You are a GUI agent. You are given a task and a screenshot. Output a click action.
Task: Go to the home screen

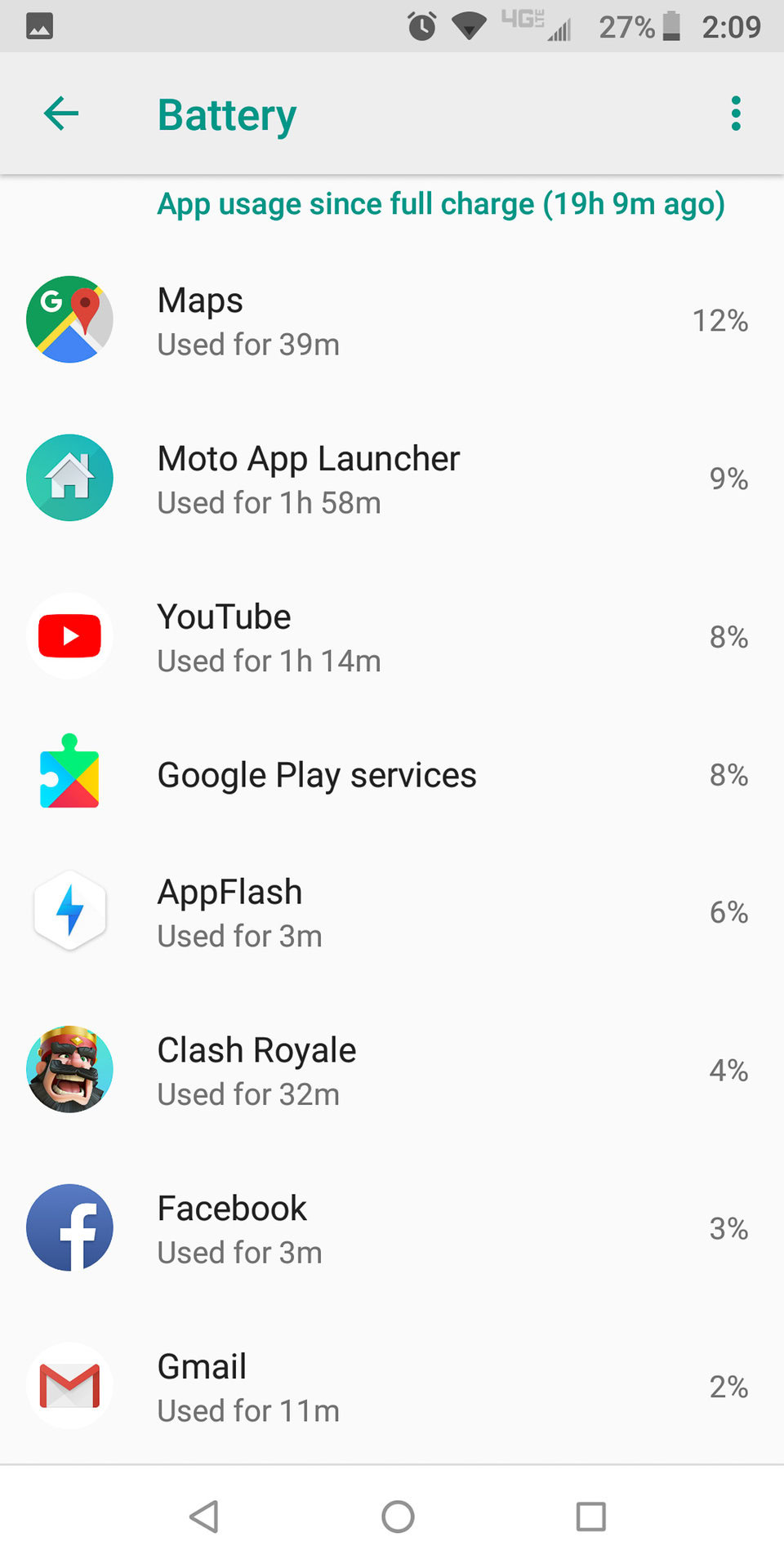[398, 1517]
